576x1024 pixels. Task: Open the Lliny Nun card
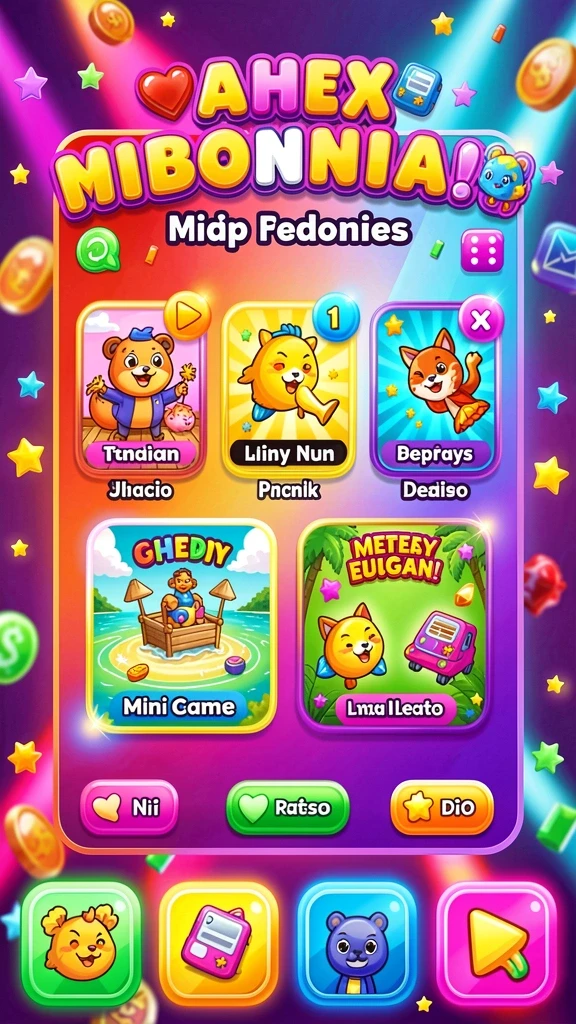tap(289, 390)
